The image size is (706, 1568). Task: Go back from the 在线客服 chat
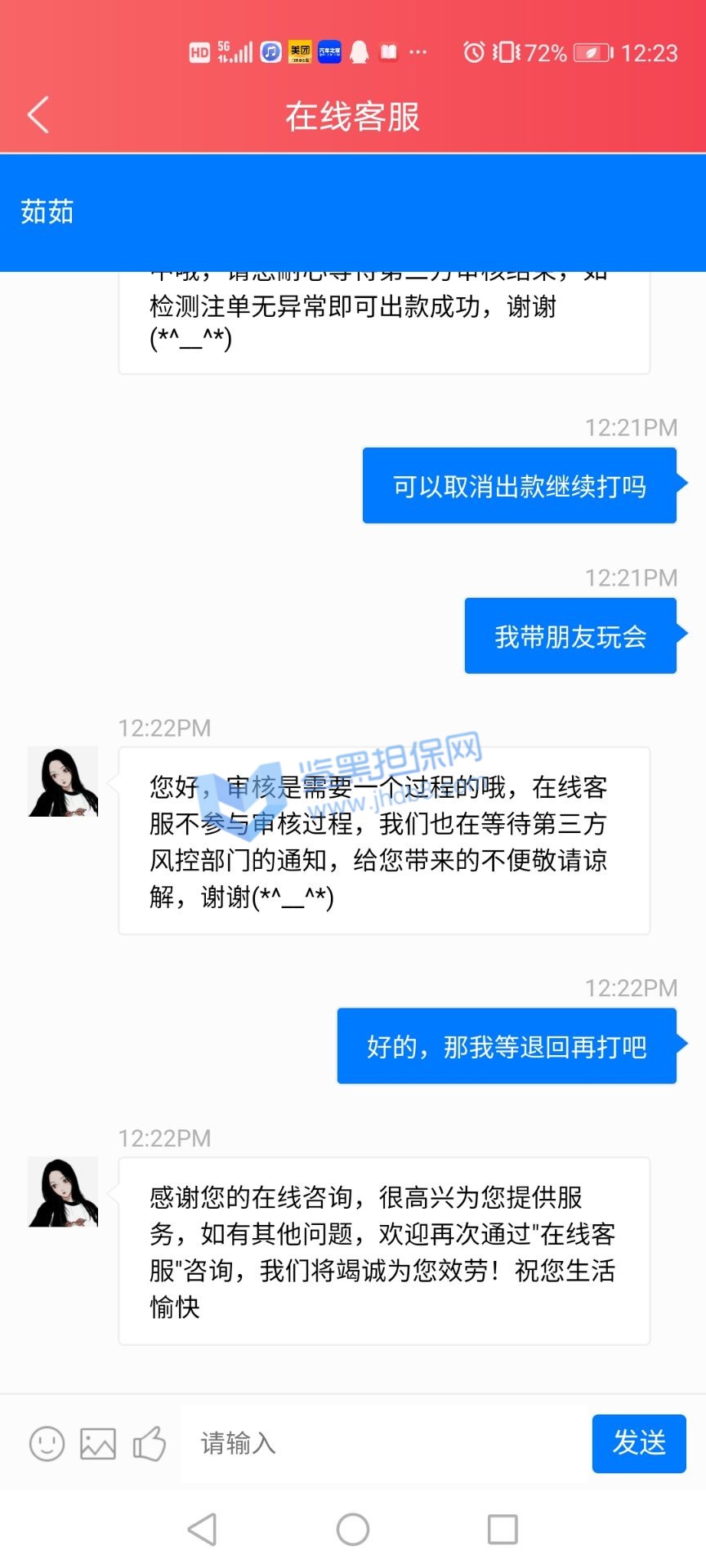pyautogui.click(x=38, y=115)
